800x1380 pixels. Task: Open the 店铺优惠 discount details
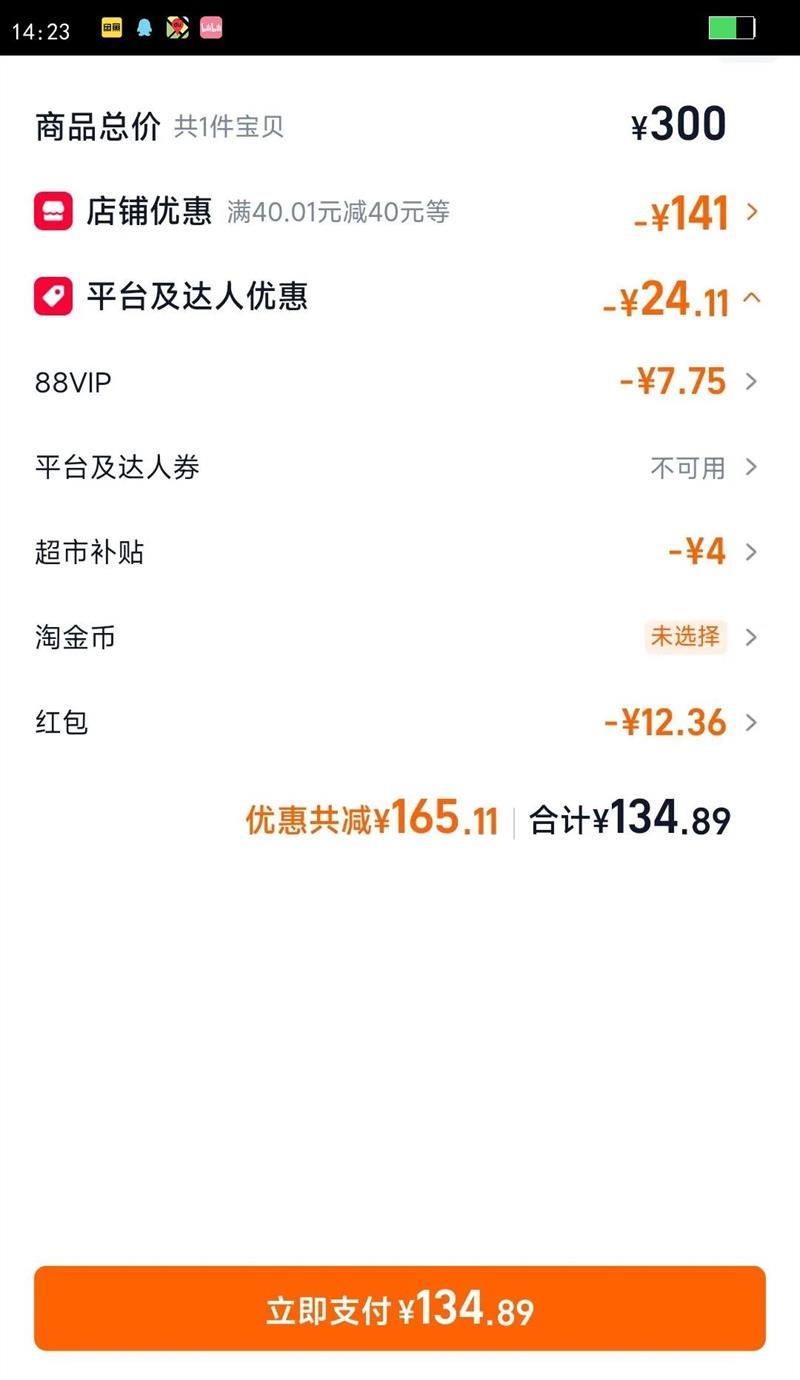click(752, 212)
